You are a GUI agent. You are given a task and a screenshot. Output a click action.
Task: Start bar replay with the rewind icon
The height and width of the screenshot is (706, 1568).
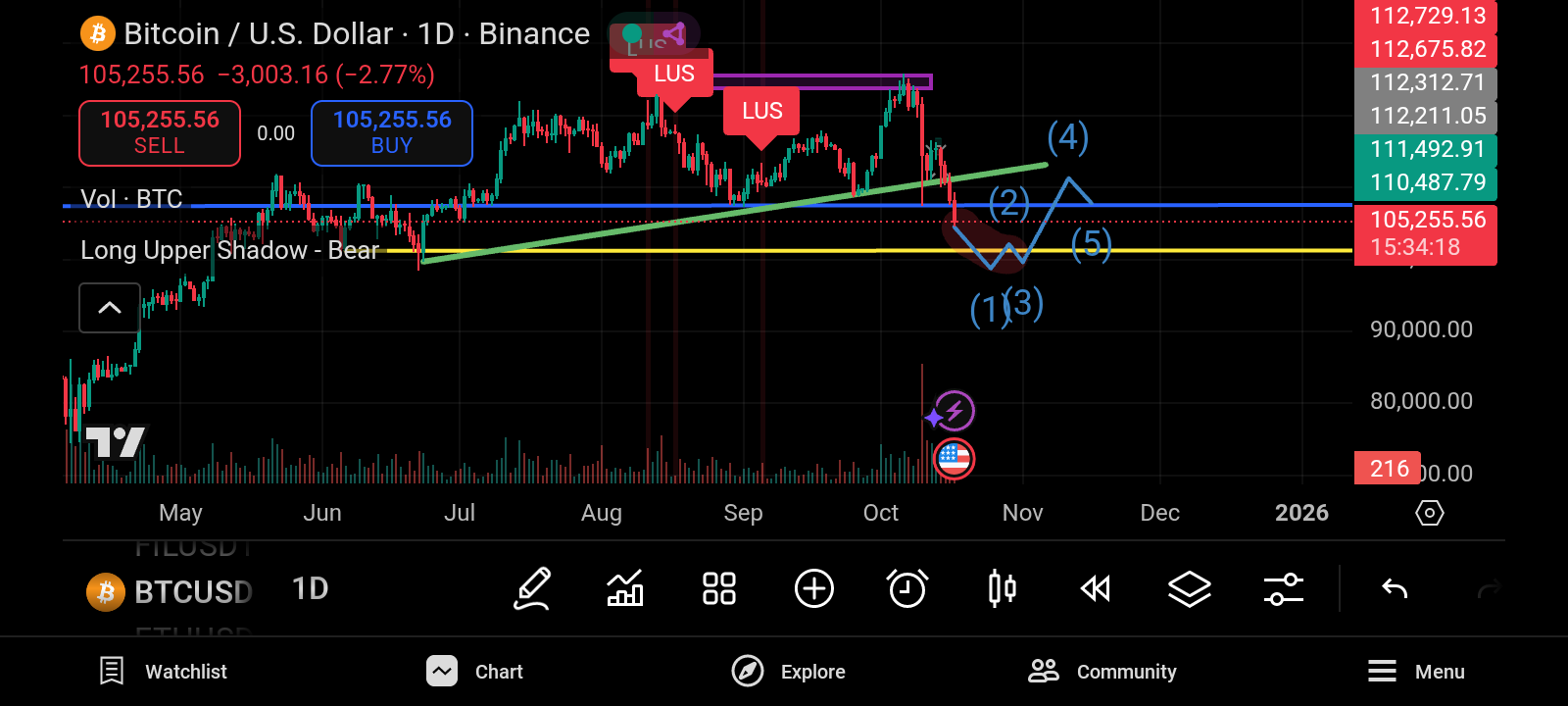coord(1095,588)
